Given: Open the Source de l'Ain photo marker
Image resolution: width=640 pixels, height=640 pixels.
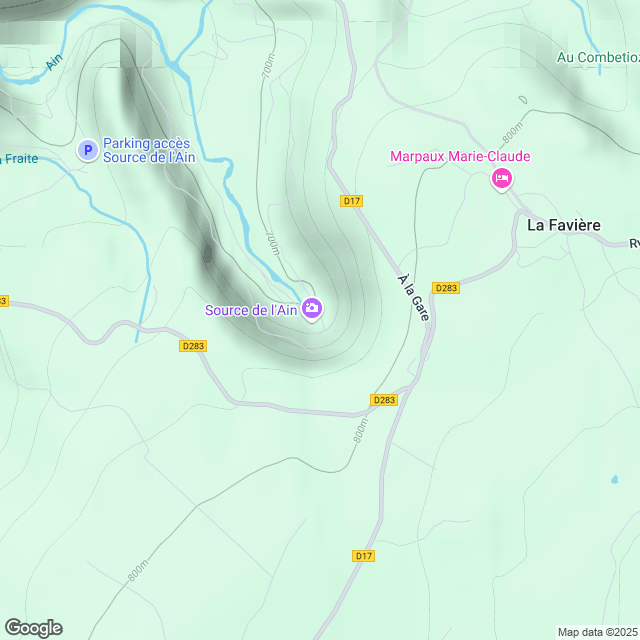Looking at the screenshot, I should [x=312, y=309].
